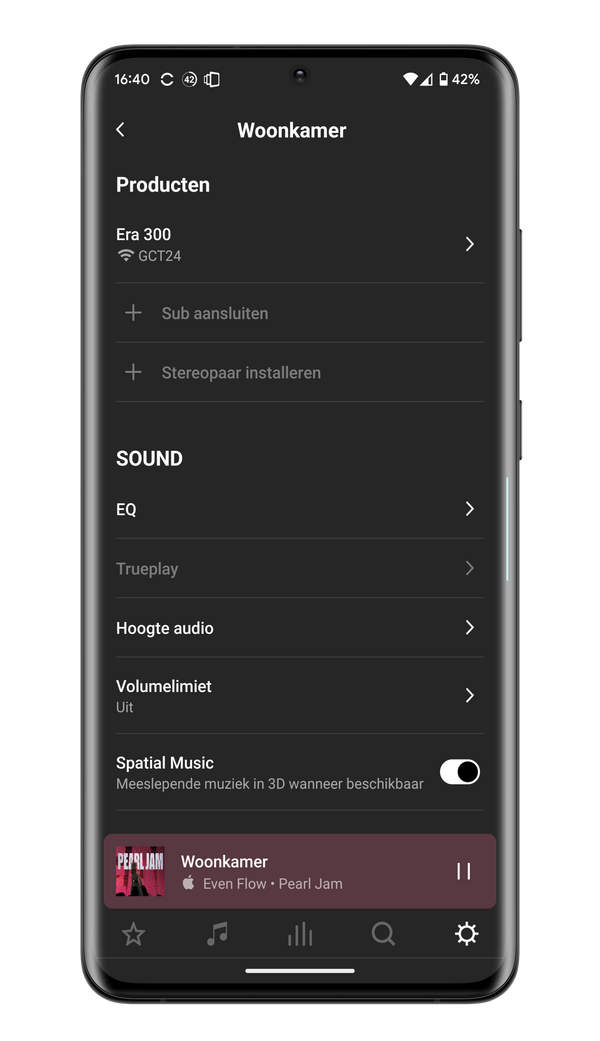This screenshot has height=1041, width=600.
Task: Tap the settings gear tab
Action: pos(466,934)
